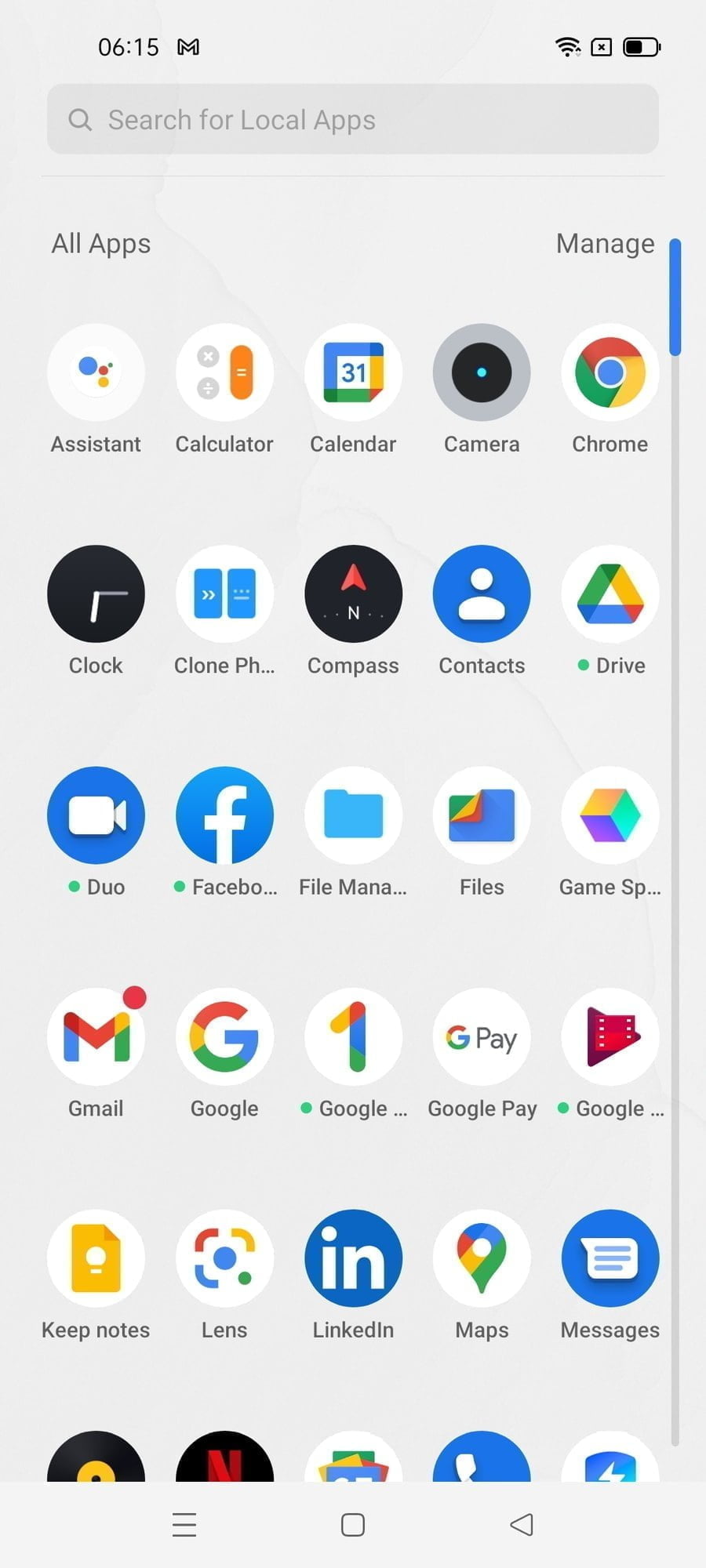Open the Chrome browser
706x1568 pixels.
(x=610, y=372)
